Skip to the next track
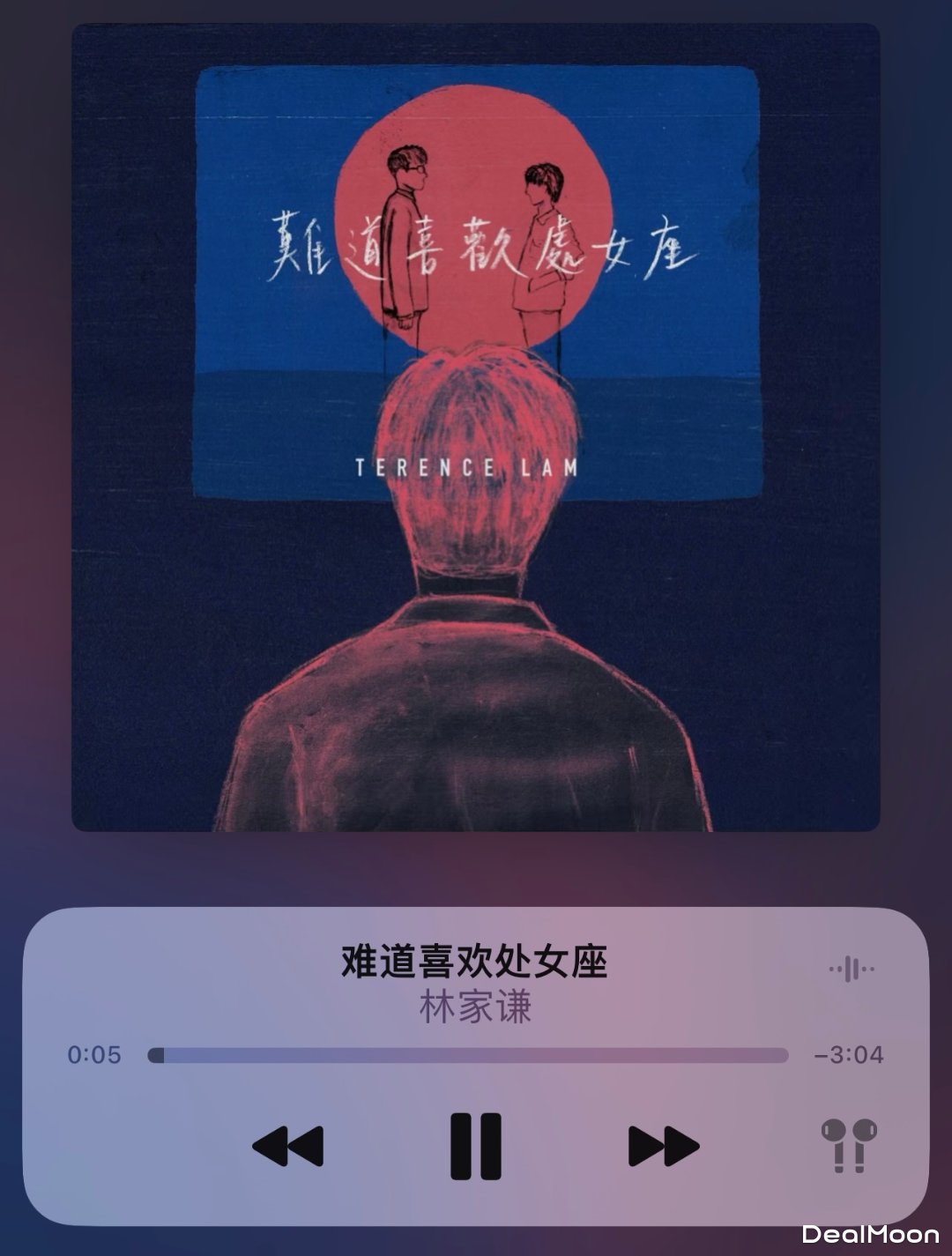 [663, 1146]
